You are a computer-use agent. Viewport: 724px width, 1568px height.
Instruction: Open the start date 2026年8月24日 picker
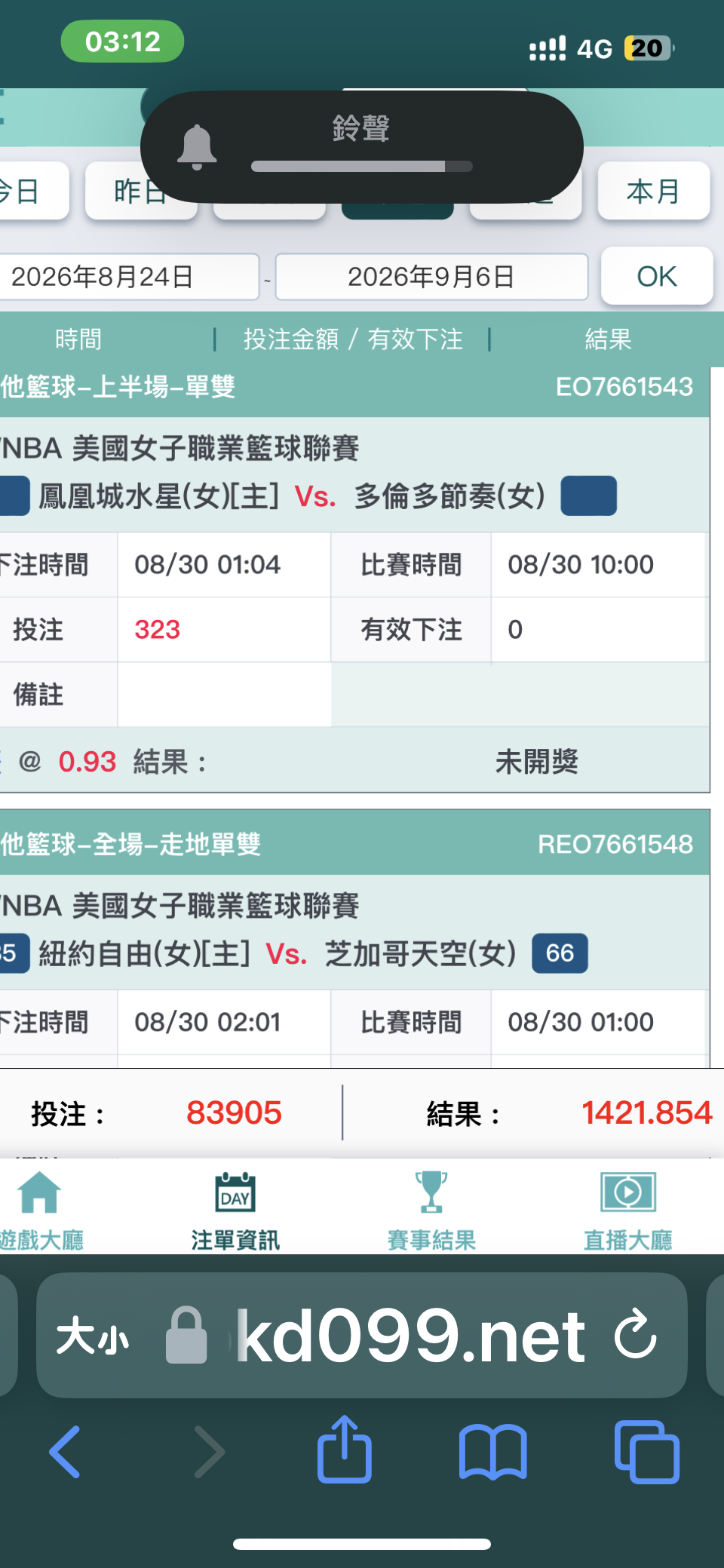[x=127, y=277]
